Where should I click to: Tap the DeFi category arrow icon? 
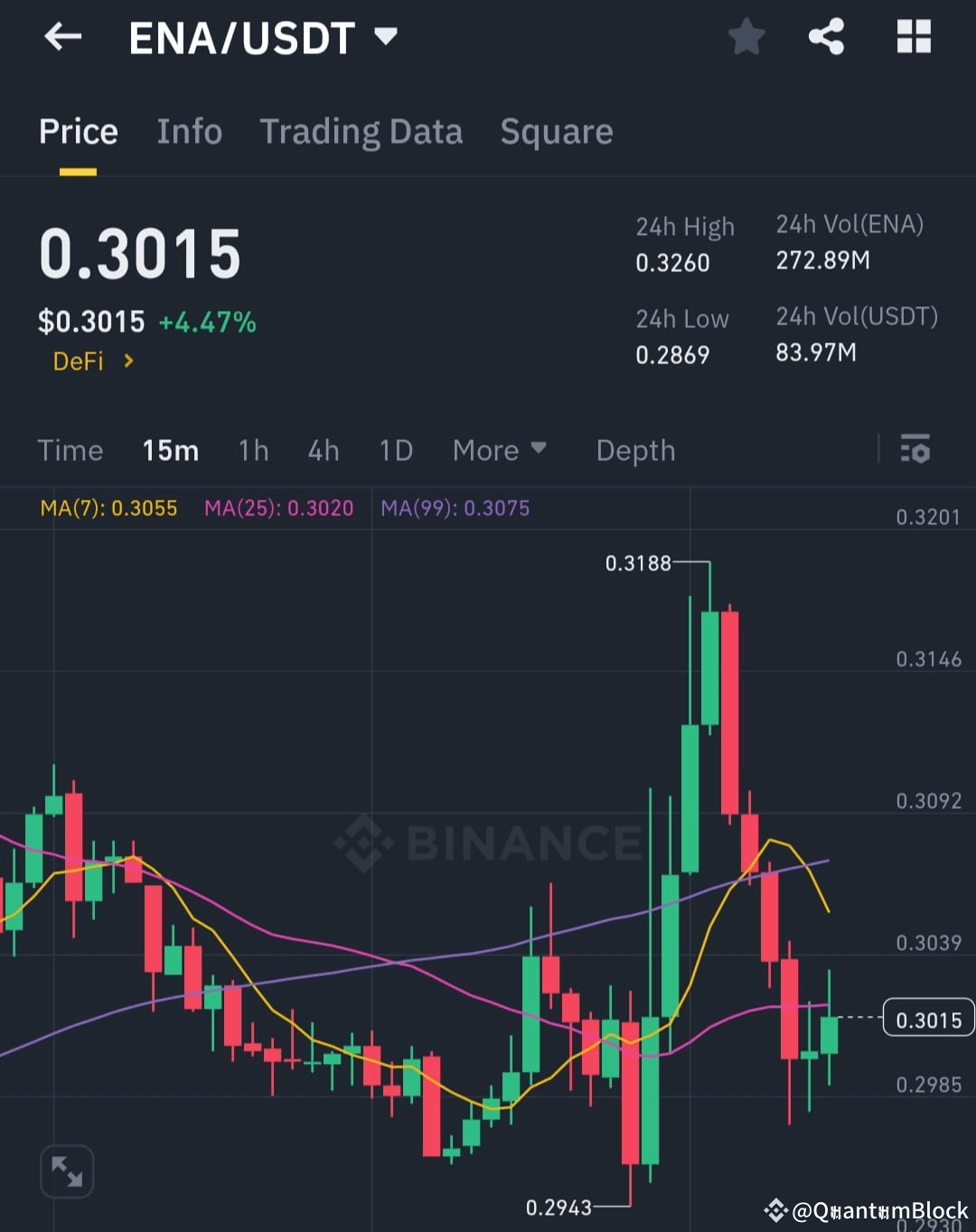pyautogui.click(x=127, y=361)
